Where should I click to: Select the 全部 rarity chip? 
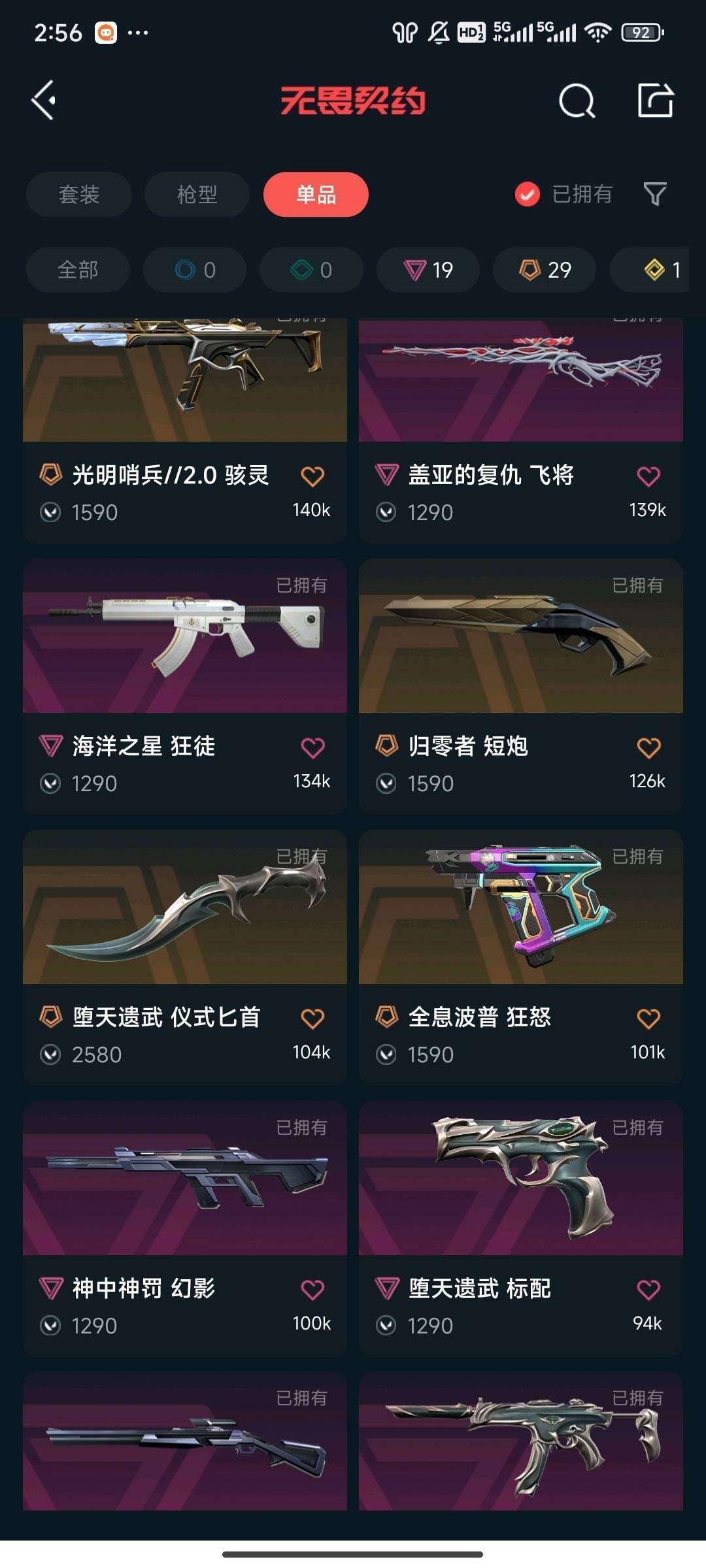coord(78,270)
